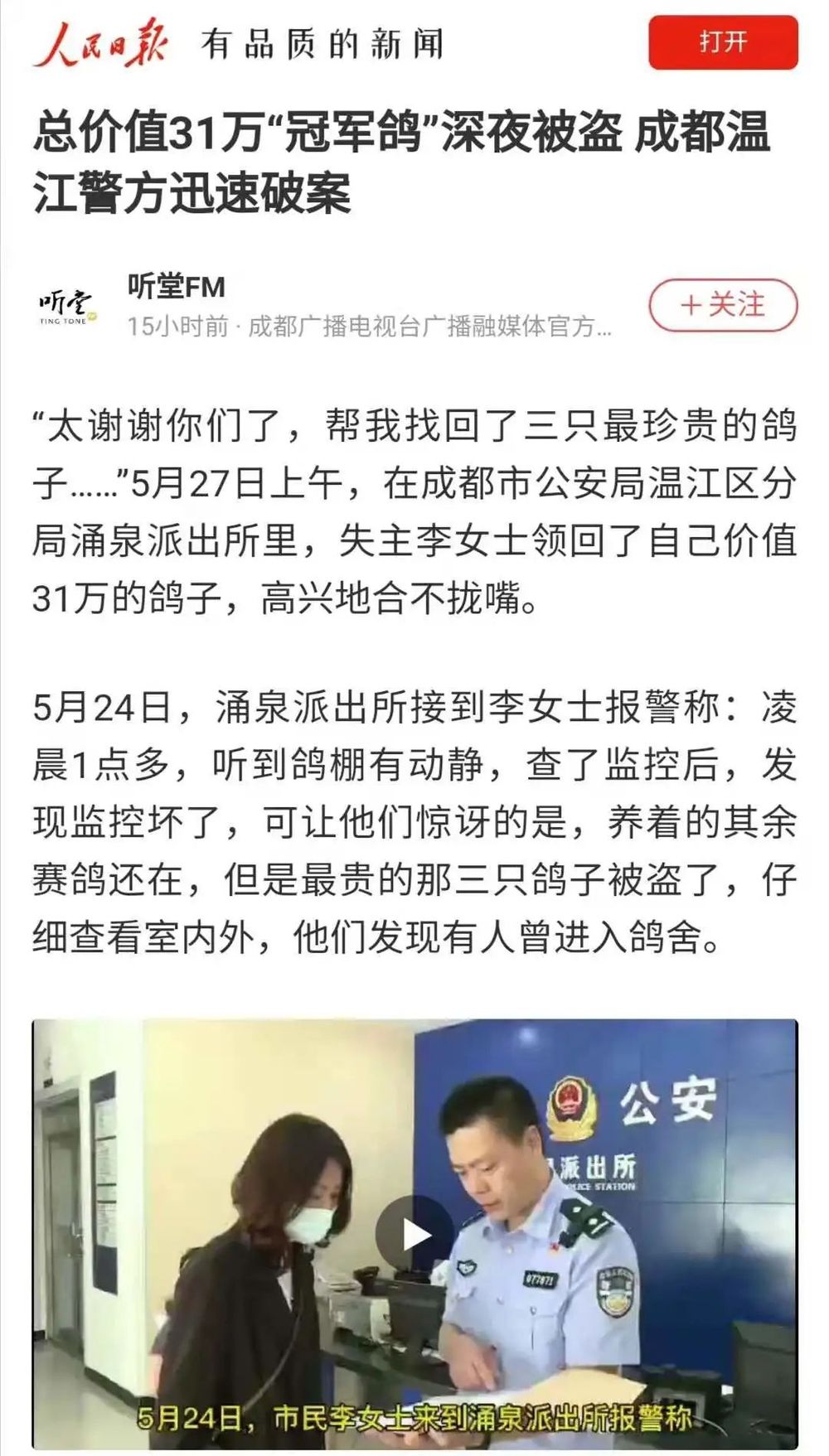Open the 听堂FM author profile
Viewport: 829px width, 1456px height.
coord(176,287)
